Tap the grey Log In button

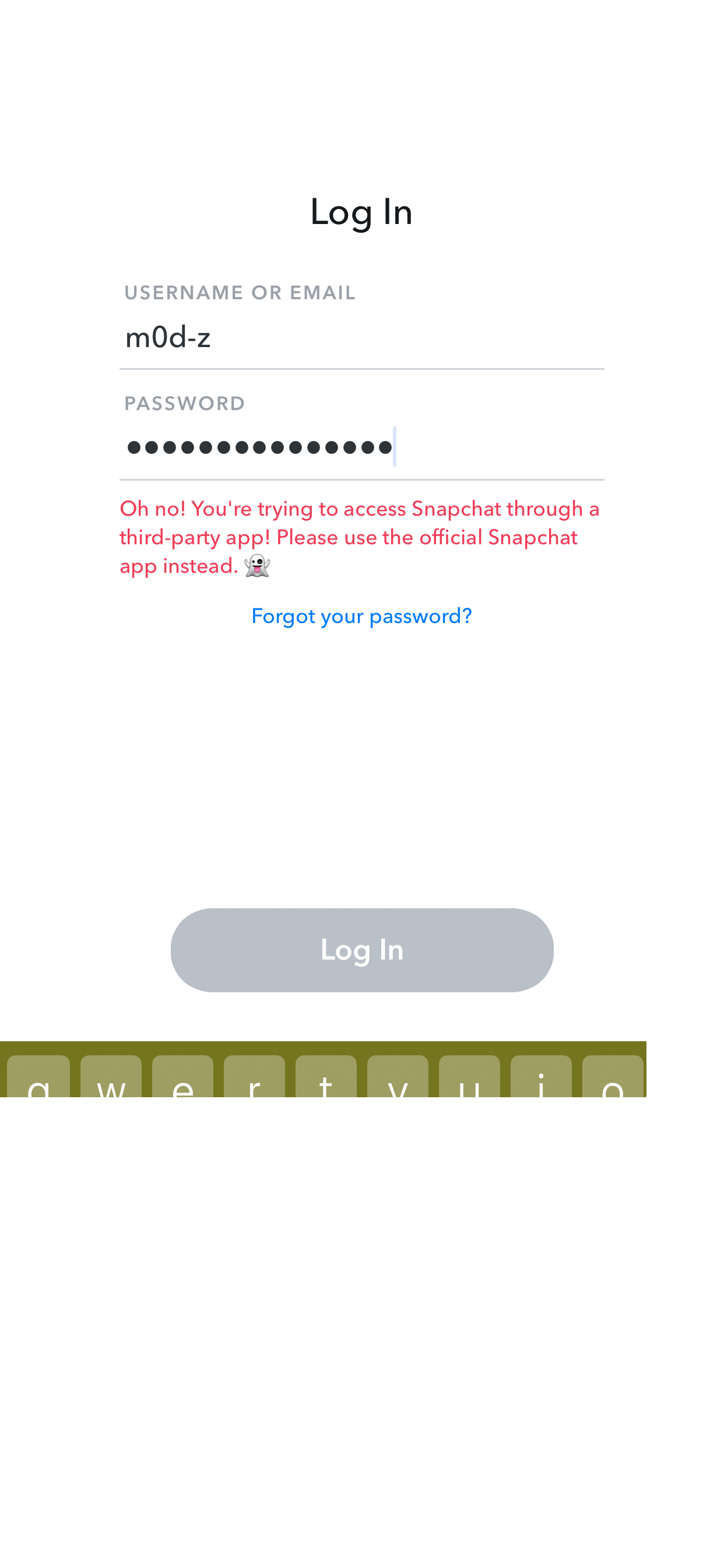click(361, 950)
